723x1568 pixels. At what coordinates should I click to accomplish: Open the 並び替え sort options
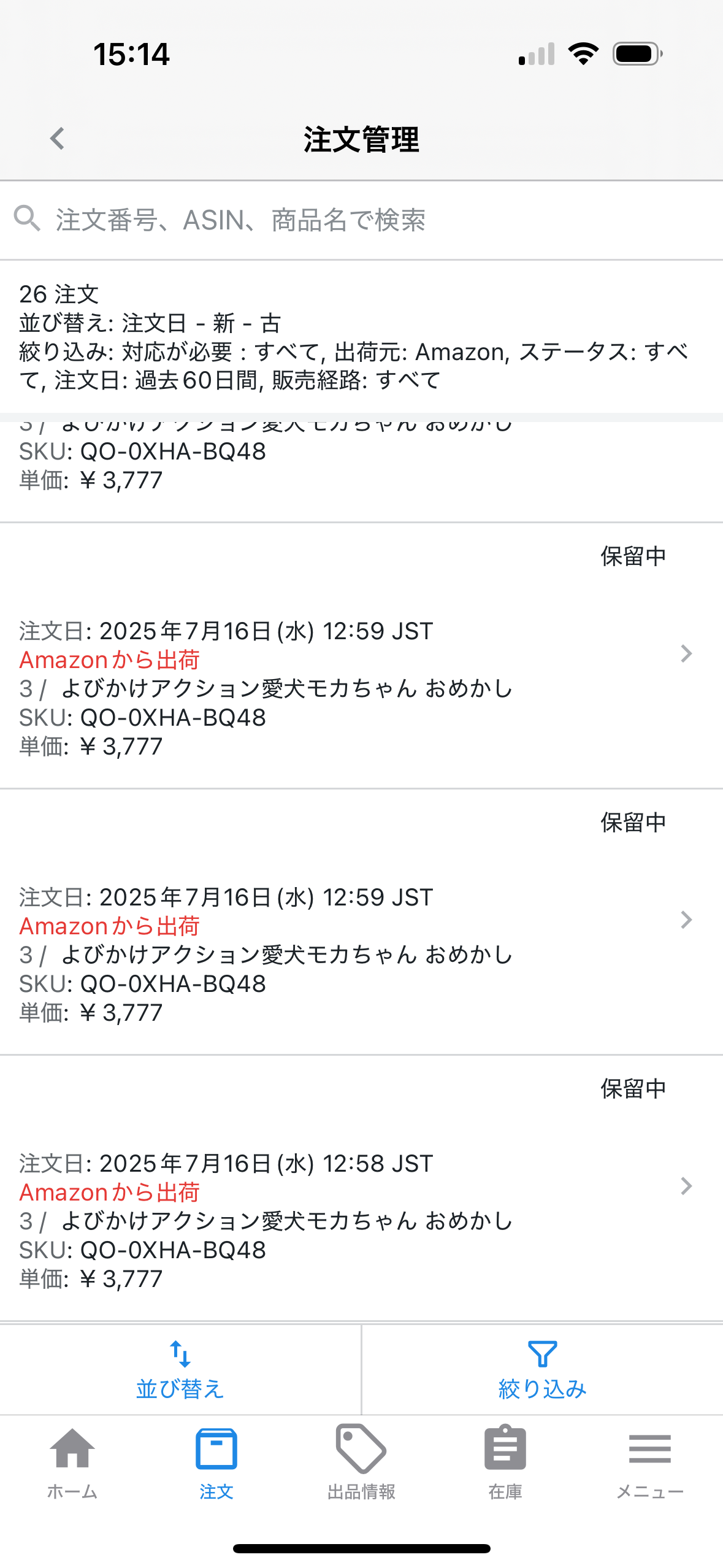(180, 1370)
